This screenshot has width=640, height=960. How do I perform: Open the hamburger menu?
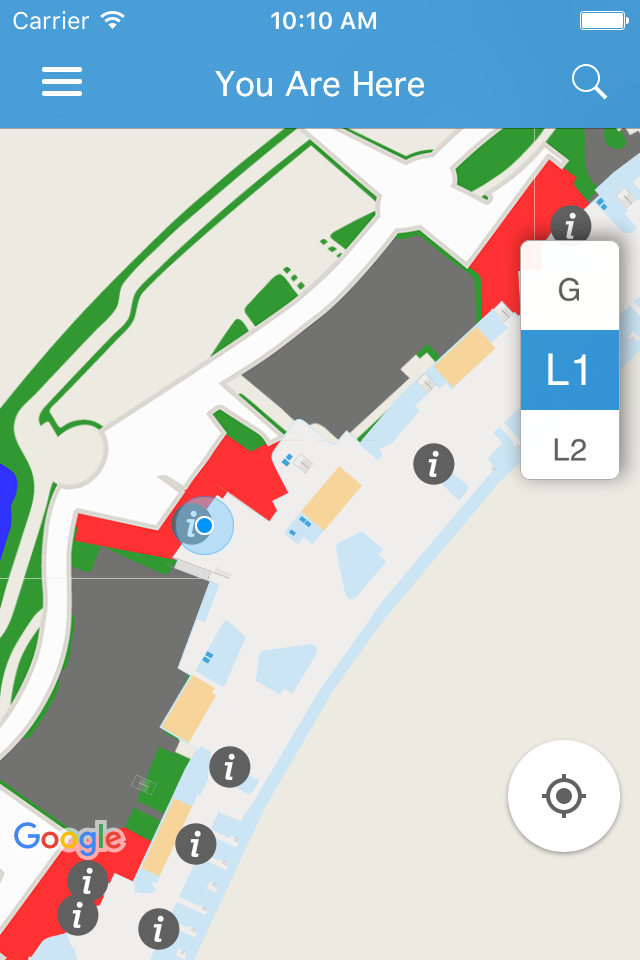pyautogui.click(x=62, y=82)
